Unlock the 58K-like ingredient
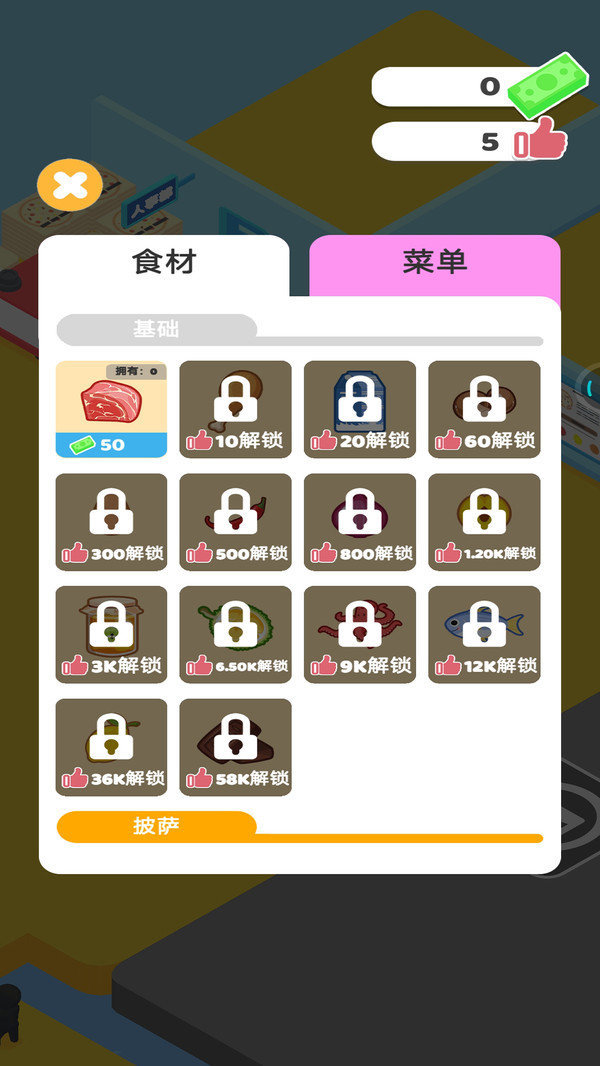This screenshot has height=1066, width=600. pyautogui.click(x=235, y=747)
